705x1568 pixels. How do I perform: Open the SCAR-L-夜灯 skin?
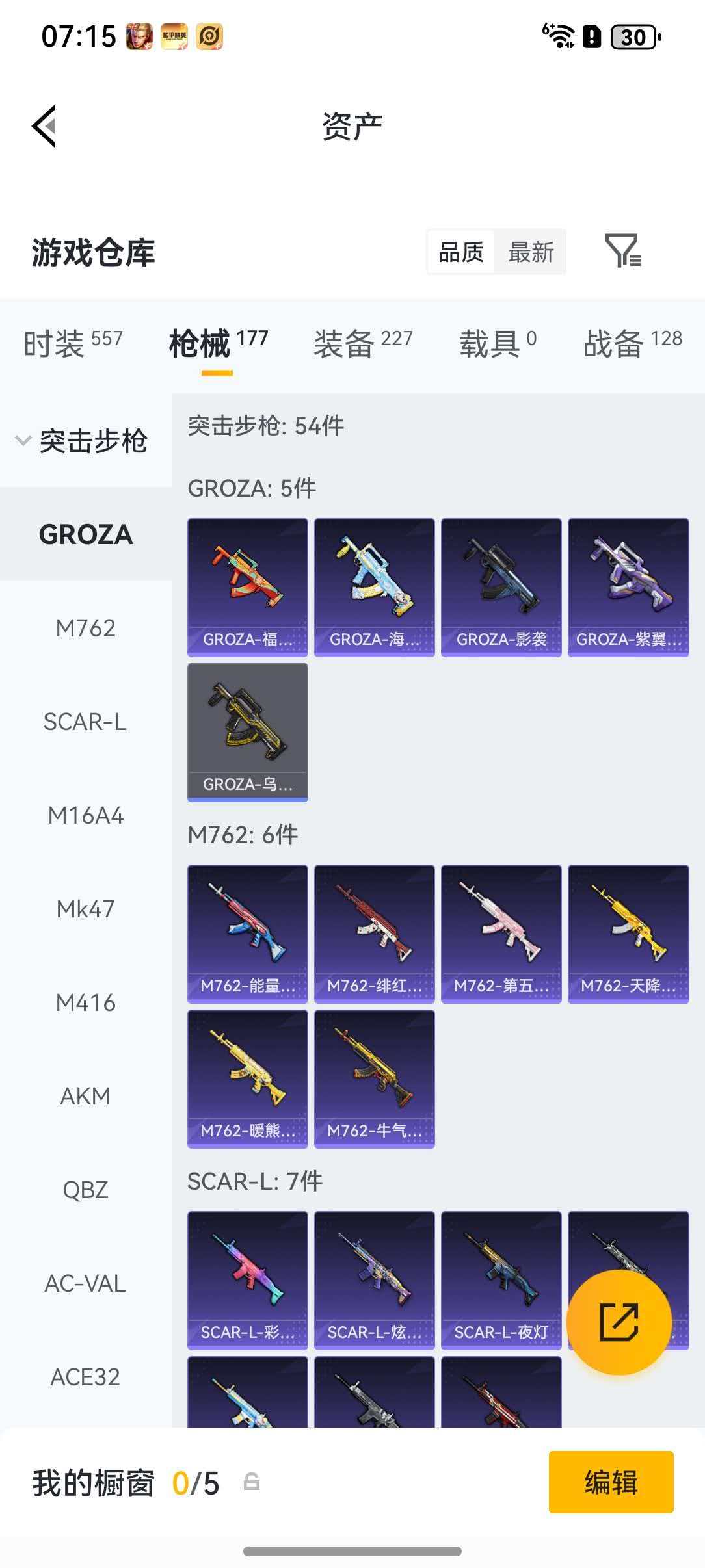click(x=501, y=1279)
